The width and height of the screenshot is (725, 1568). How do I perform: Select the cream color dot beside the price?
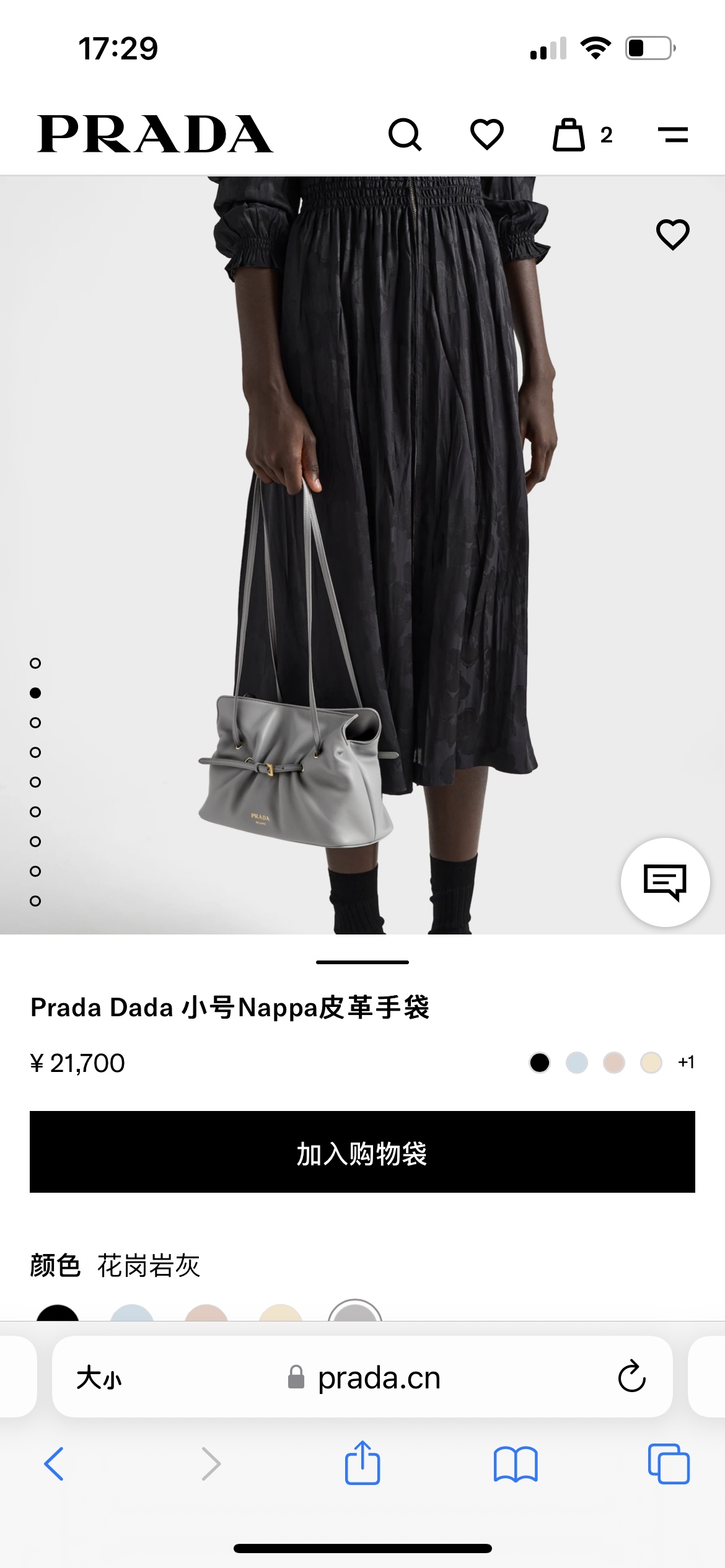(x=651, y=1063)
